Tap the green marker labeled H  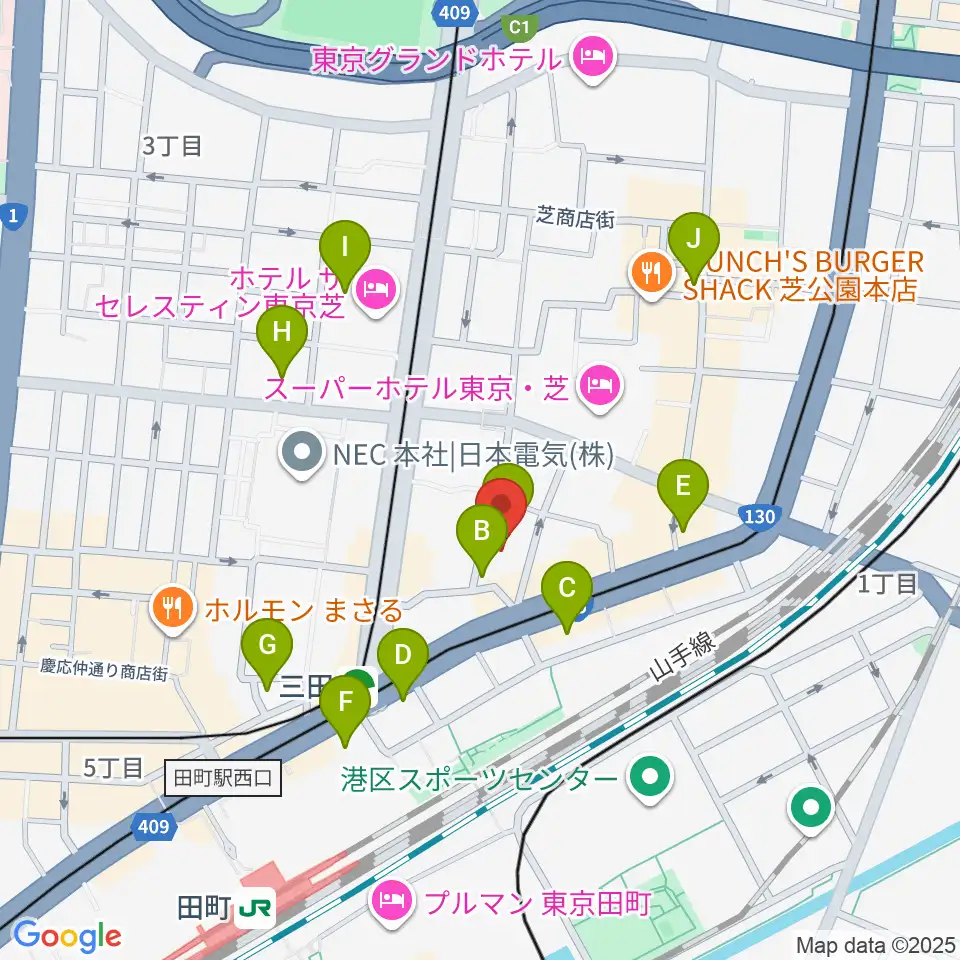[x=282, y=335]
